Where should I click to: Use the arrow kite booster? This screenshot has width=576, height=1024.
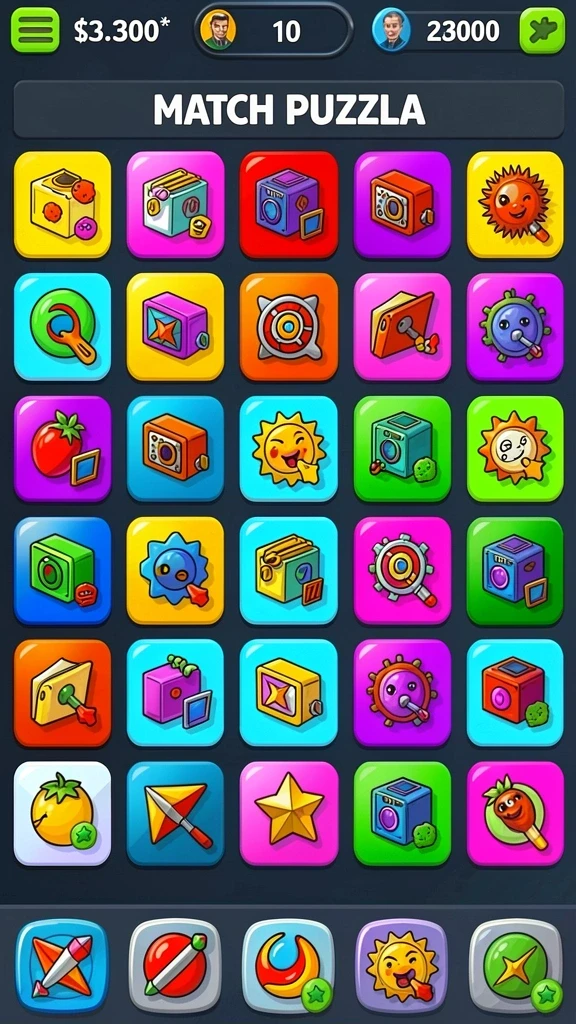(62, 966)
